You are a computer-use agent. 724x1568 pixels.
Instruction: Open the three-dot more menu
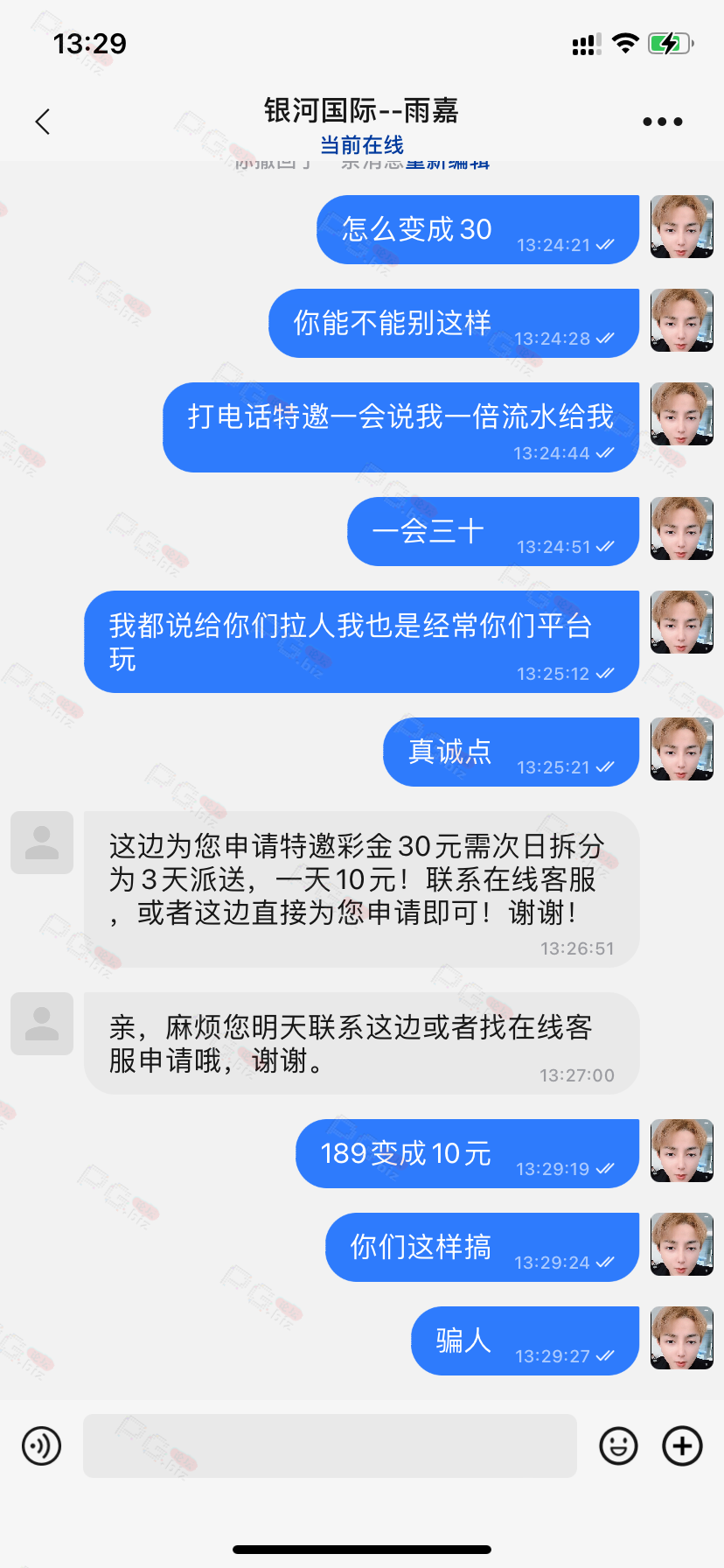(x=662, y=122)
